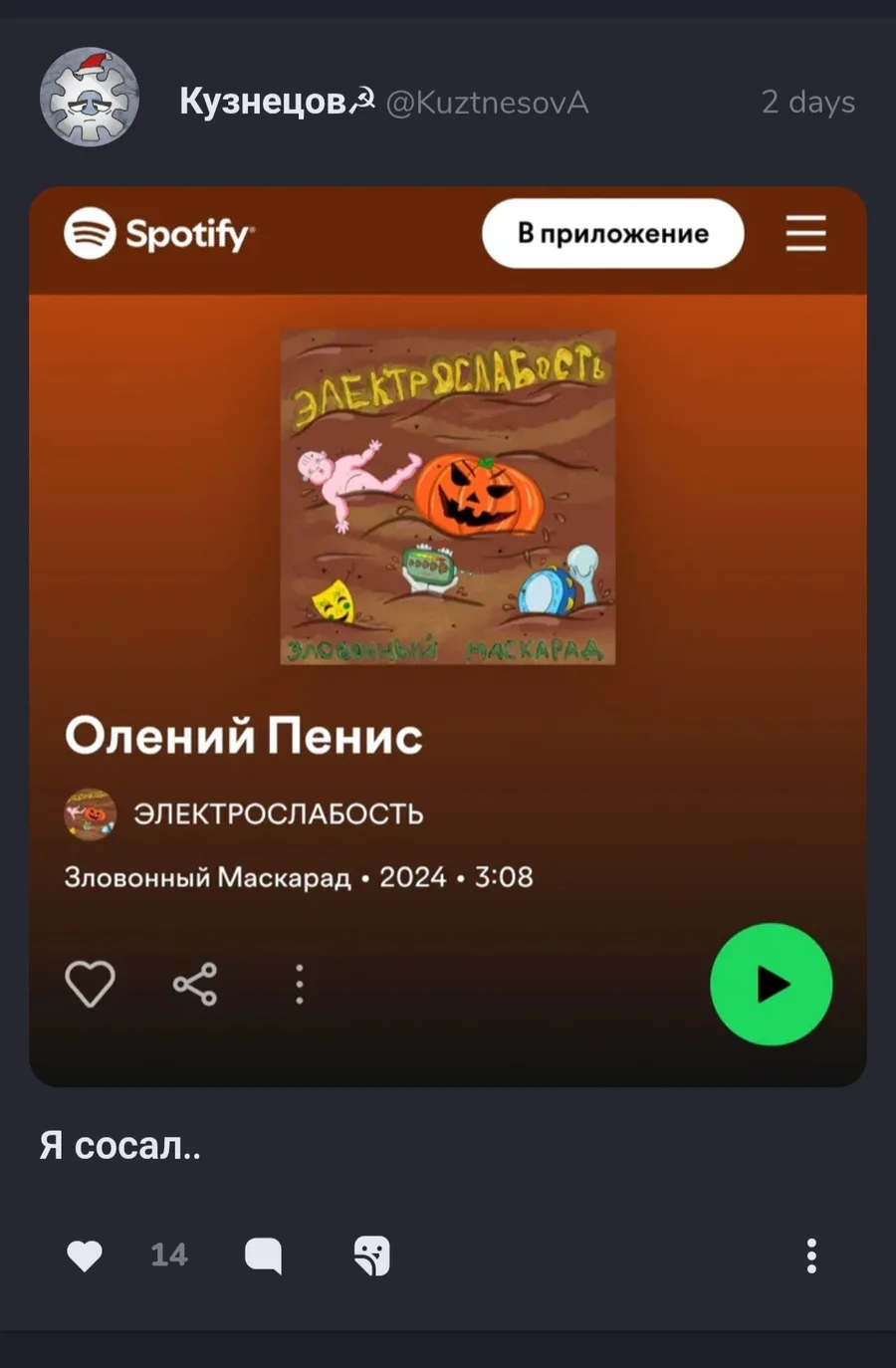
Task: Tap the sticker reaction icon under the post
Action: (372, 1255)
